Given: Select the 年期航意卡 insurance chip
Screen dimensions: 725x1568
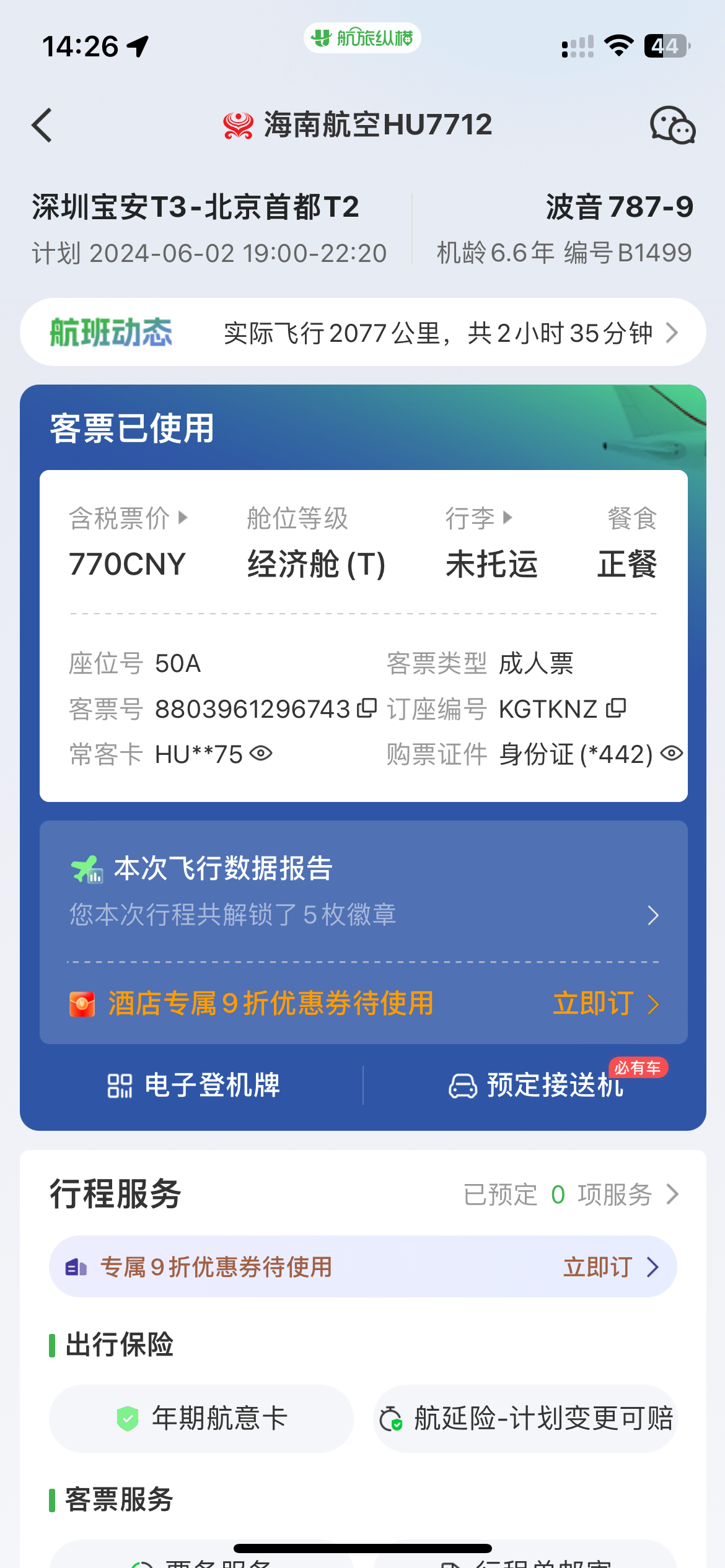Looking at the screenshot, I should tap(201, 1418).
